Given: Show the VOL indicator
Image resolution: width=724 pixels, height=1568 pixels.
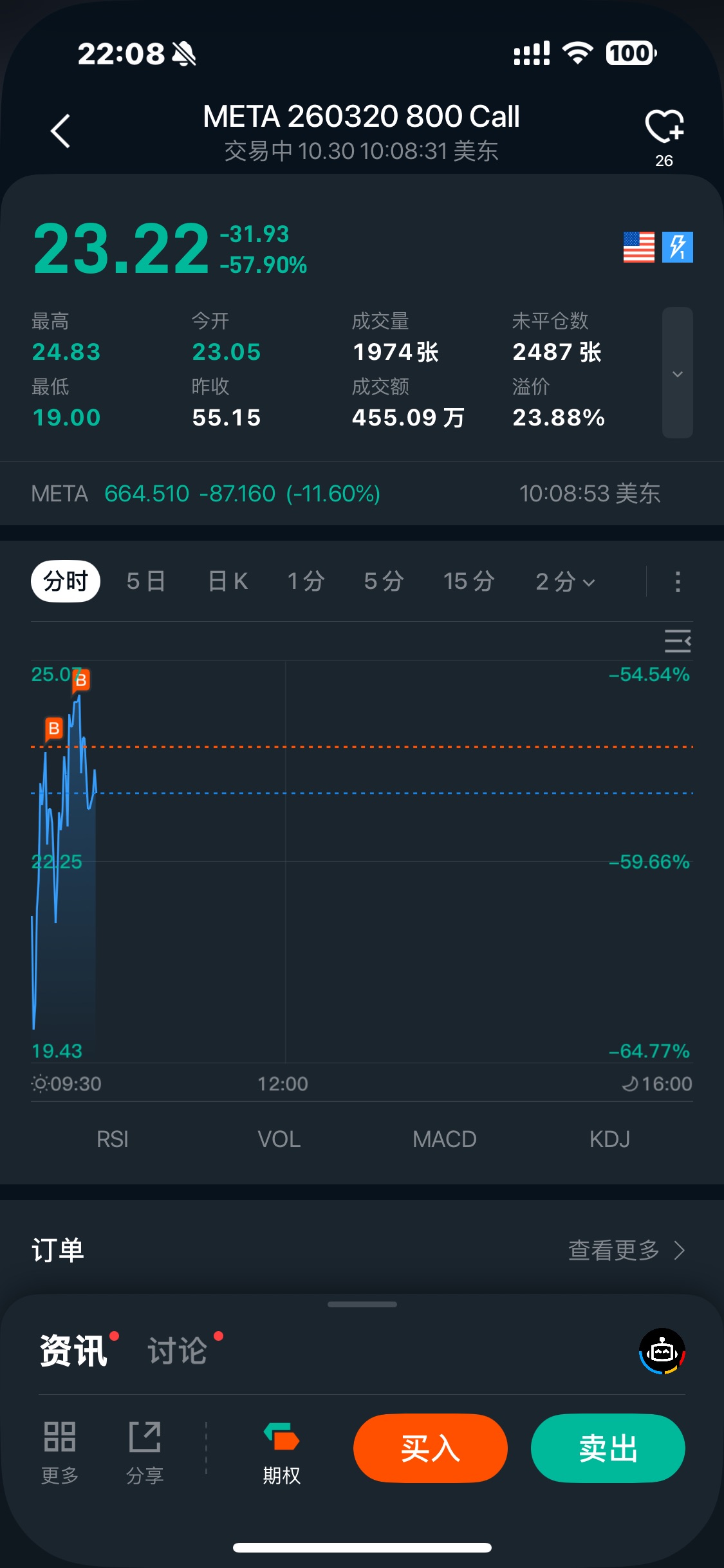Looking at the screenshot, I should [279, 1139].
